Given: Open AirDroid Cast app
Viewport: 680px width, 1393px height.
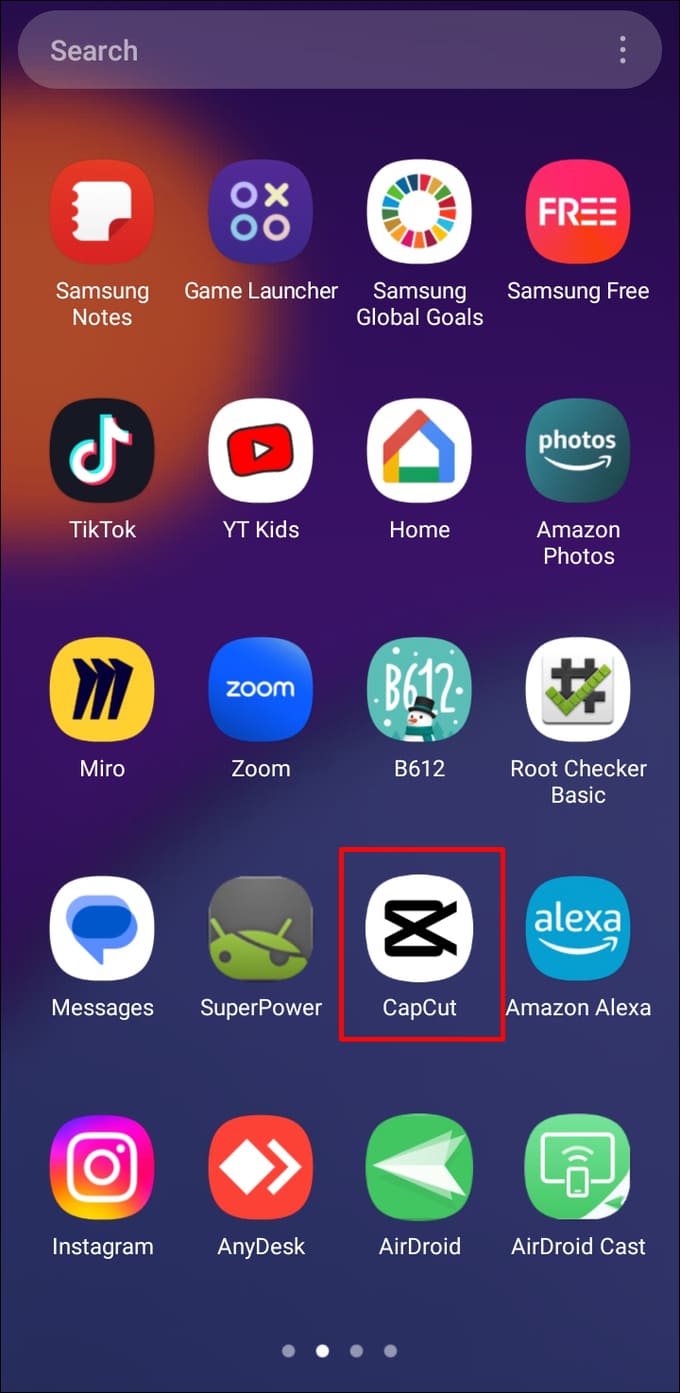Looking at the screenshot, I should click(x=578, y=1168).
